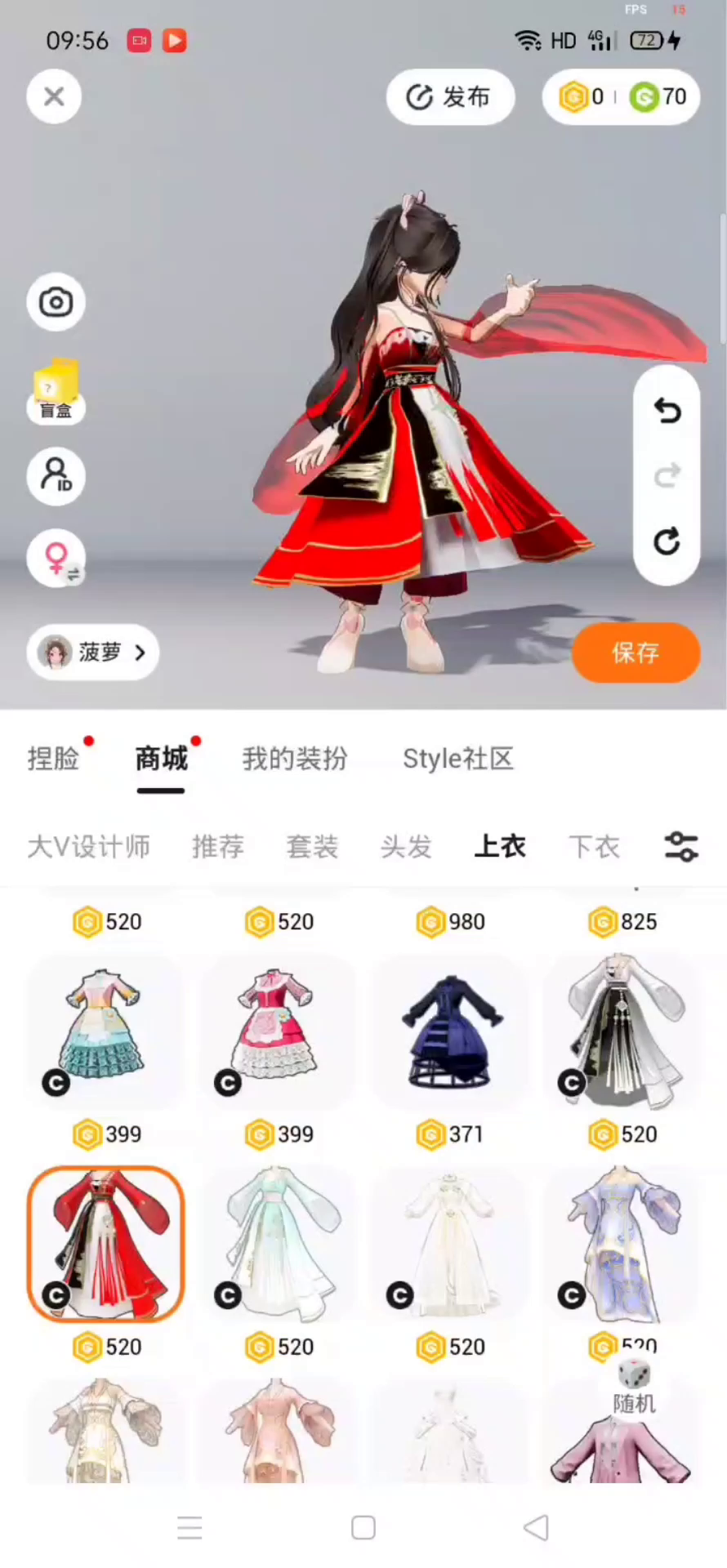Open the Style社区 tab
This screenshot has height=1568, width=727.
(457, 759)
